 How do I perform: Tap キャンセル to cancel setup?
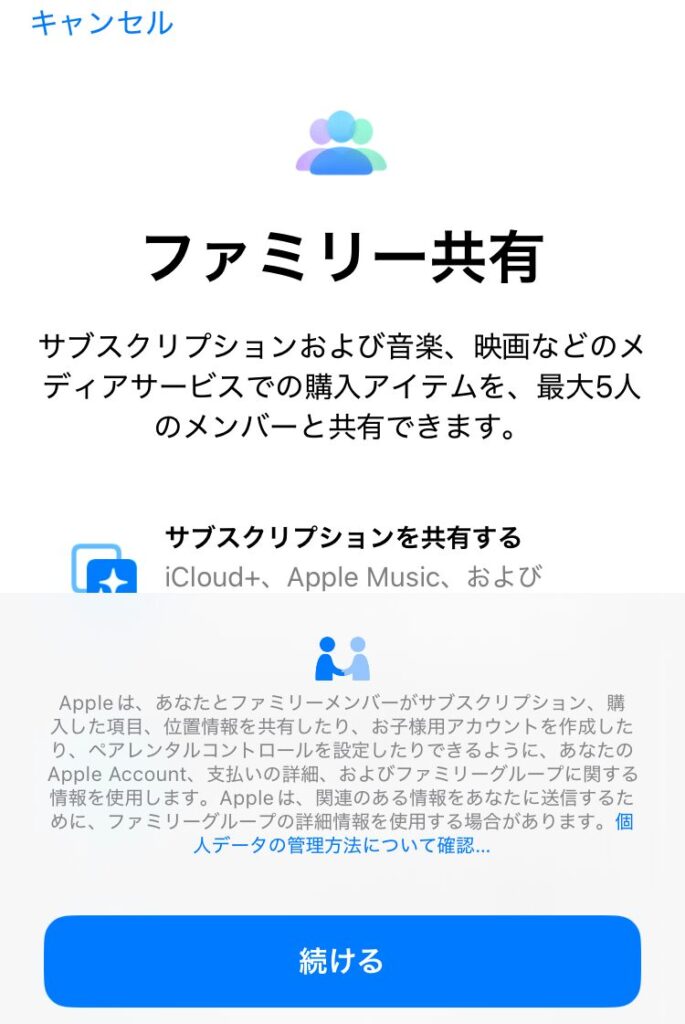click(x=101, y=22)
